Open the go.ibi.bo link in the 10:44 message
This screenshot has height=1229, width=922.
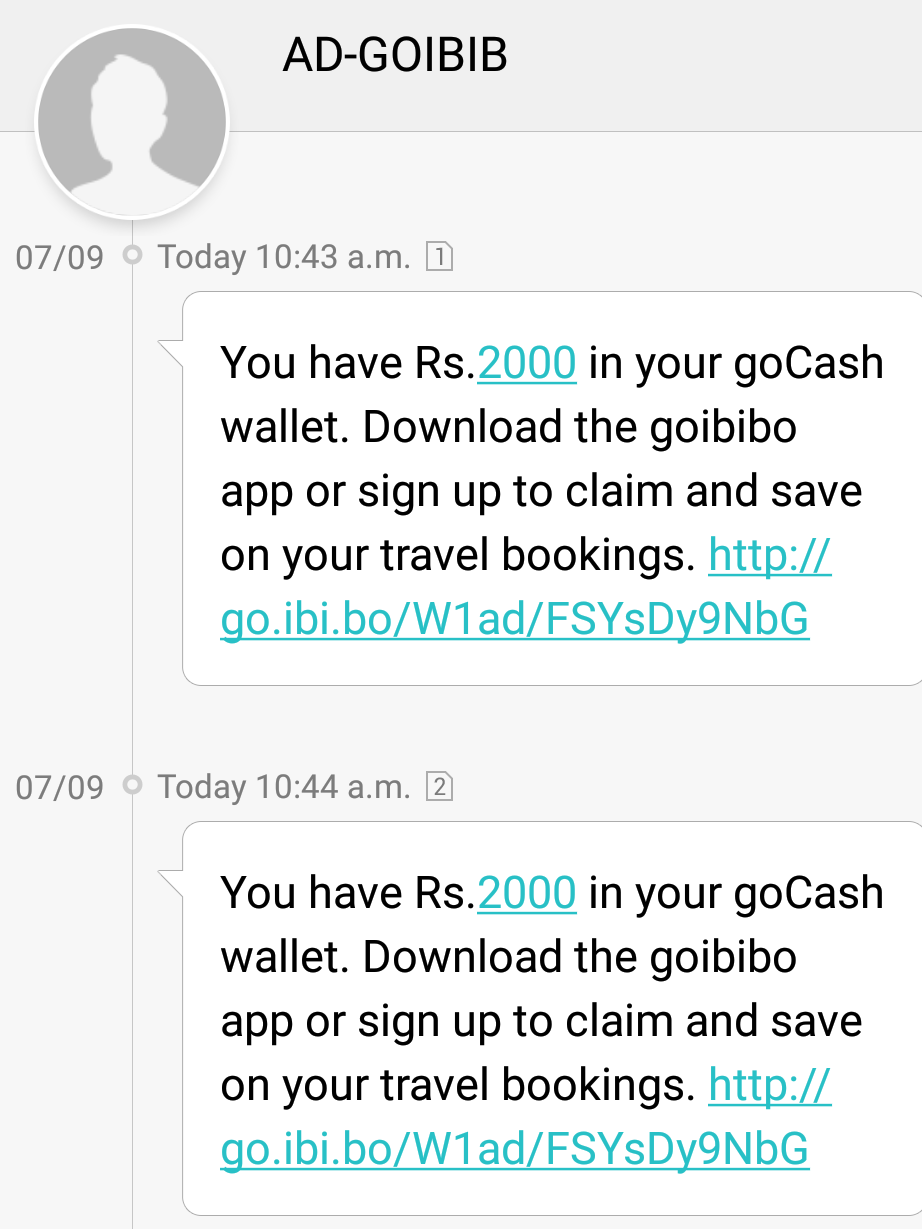point(513,1150)
